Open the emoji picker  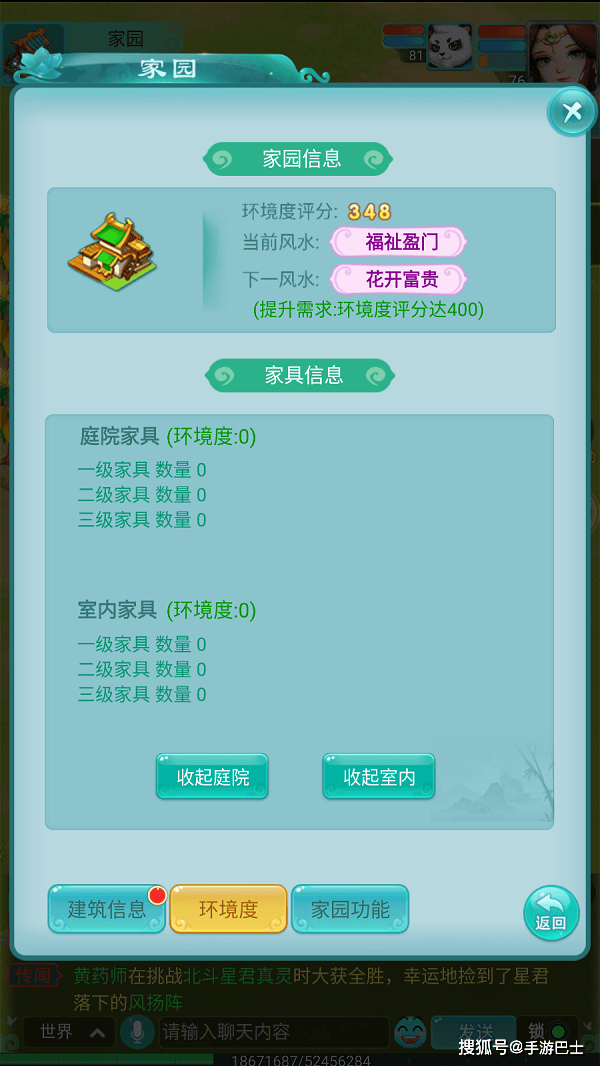(x=410, y=1033)
